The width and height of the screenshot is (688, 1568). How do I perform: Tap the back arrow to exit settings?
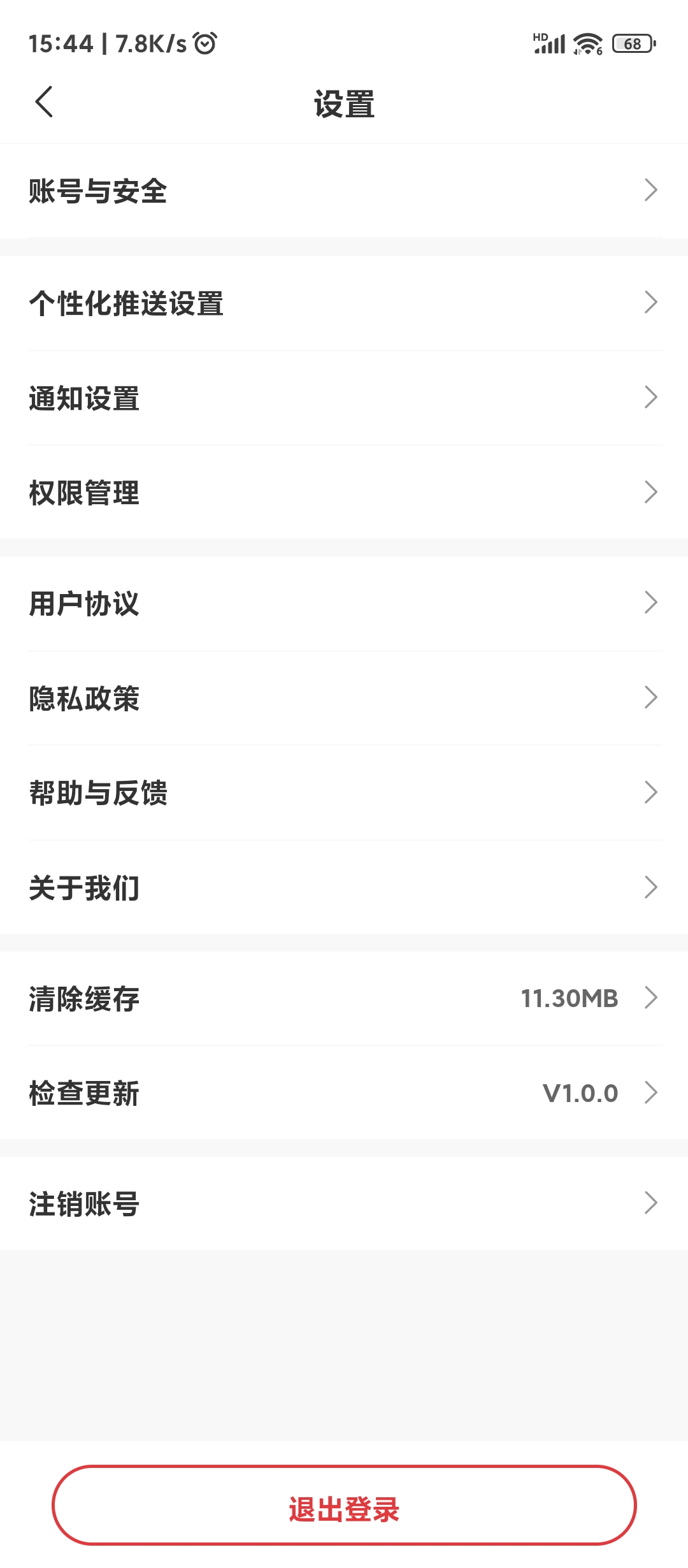pos(45,102)
